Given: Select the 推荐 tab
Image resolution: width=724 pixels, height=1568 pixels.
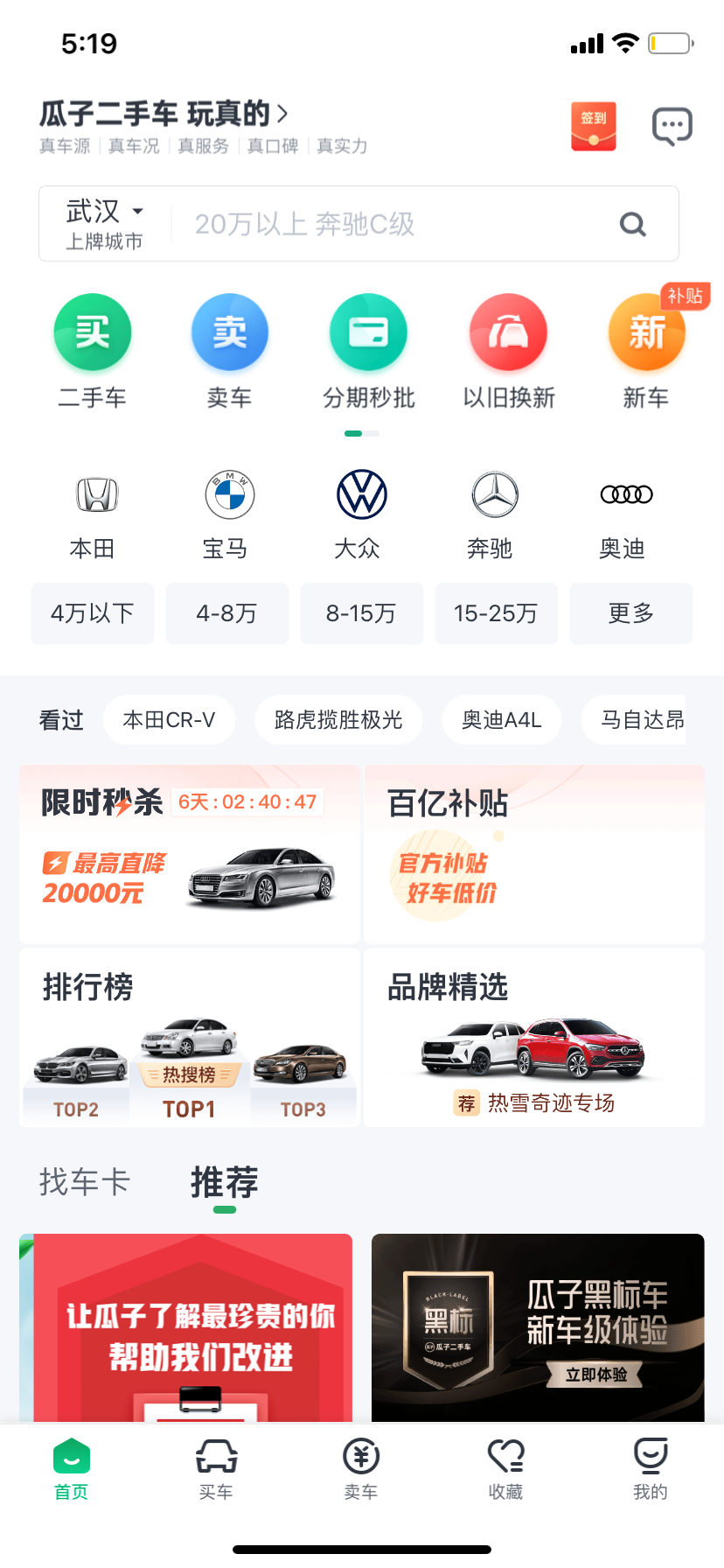Looking at the screenshot, I should (224, 1181).
